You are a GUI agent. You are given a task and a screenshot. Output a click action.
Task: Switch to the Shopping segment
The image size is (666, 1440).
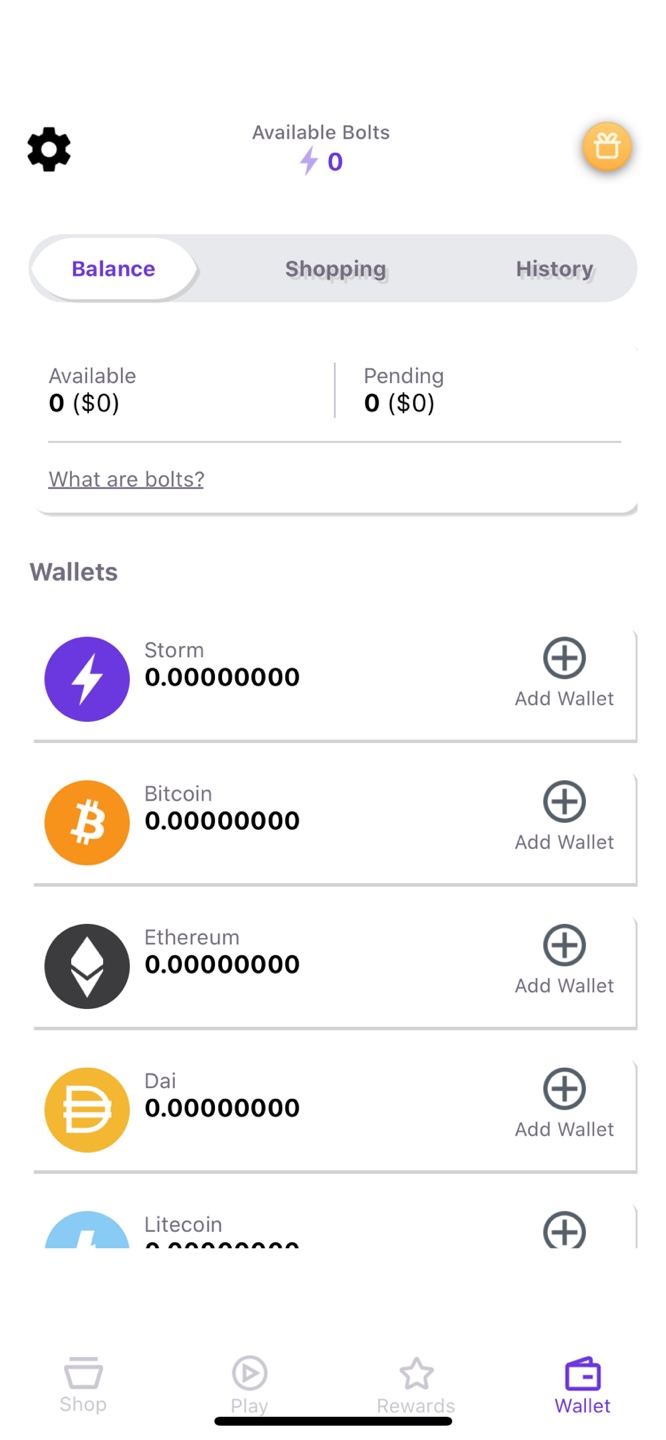pyautogui.click(x=335, y=269)
